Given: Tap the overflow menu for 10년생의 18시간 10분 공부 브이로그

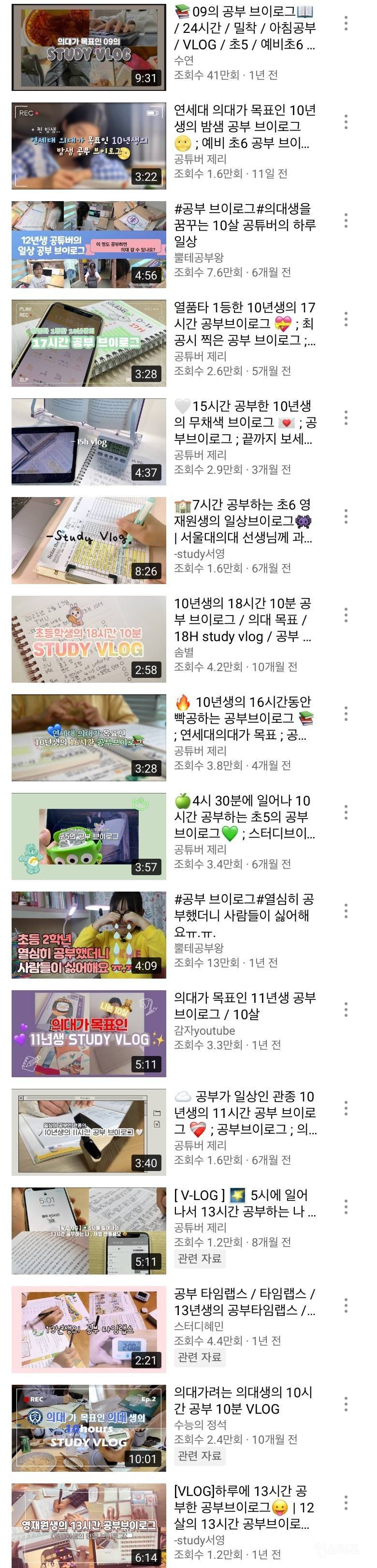Looking at the screenshot, I should 346,615.
